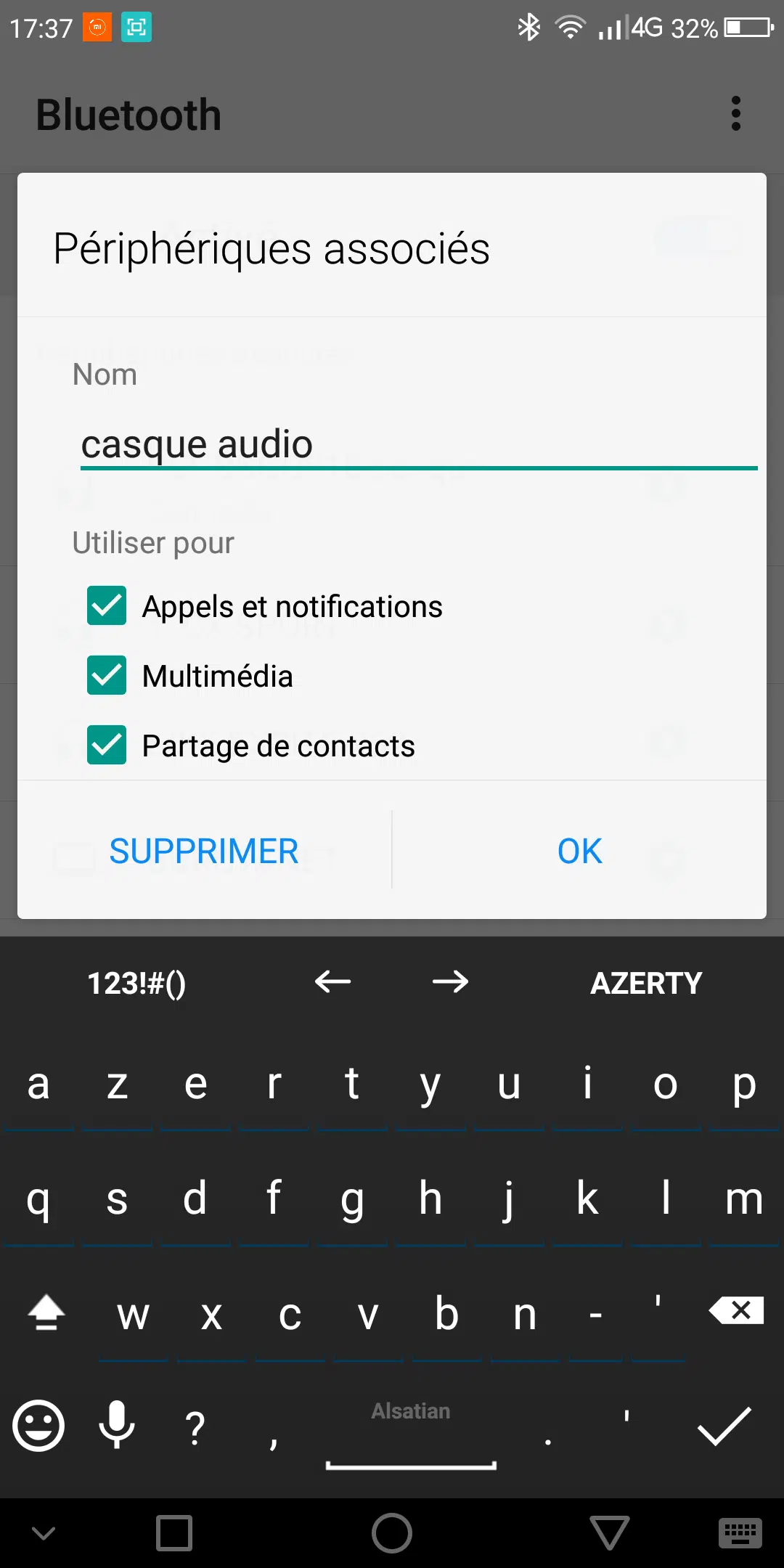The width and height of the screenshot is (784, 1568).
Task: Tap the keyboard checkmark enter key
Action: (724, 1426)
